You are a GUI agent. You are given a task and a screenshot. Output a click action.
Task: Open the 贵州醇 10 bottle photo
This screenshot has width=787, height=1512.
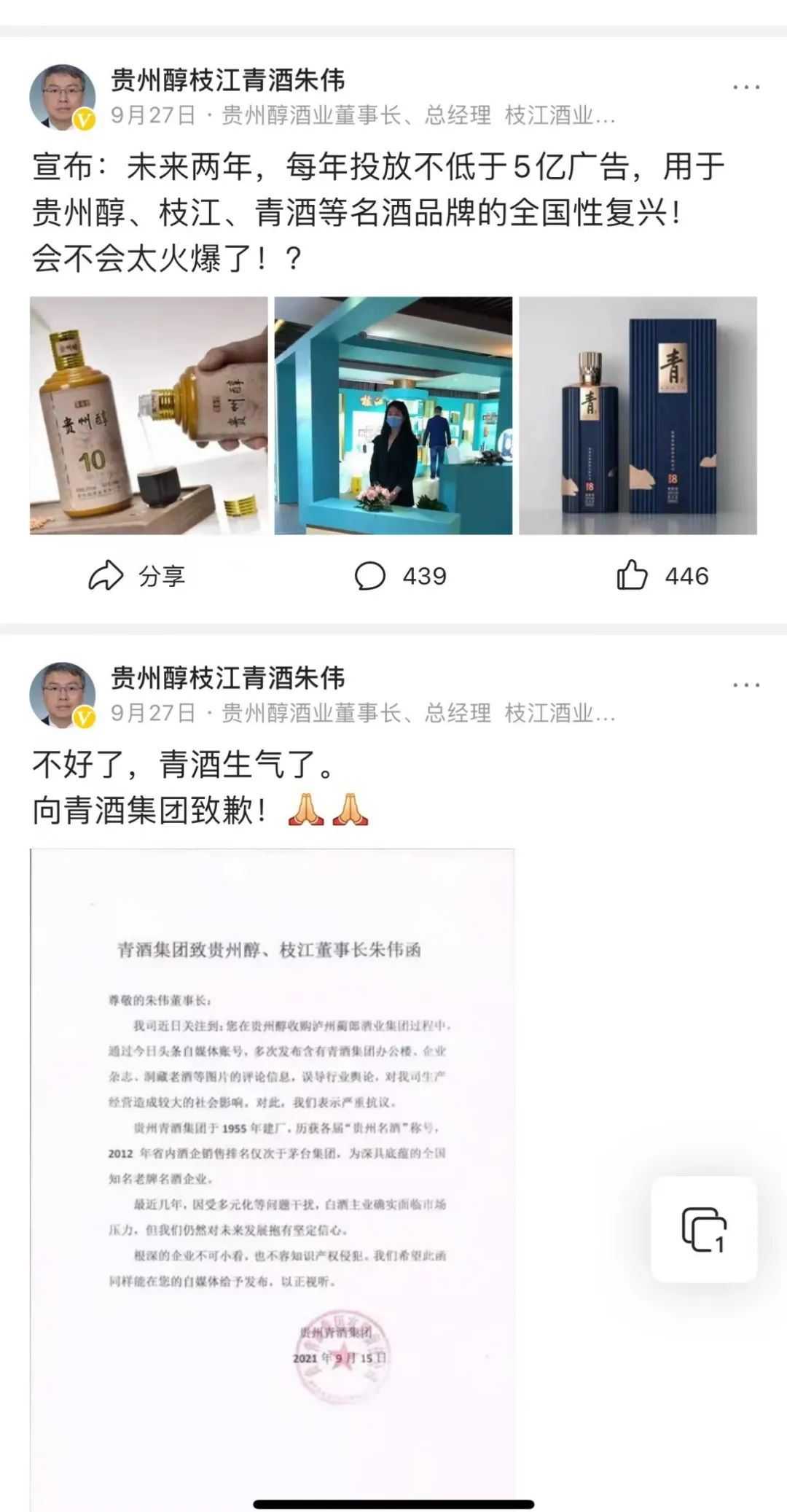[x=149, y=416]
